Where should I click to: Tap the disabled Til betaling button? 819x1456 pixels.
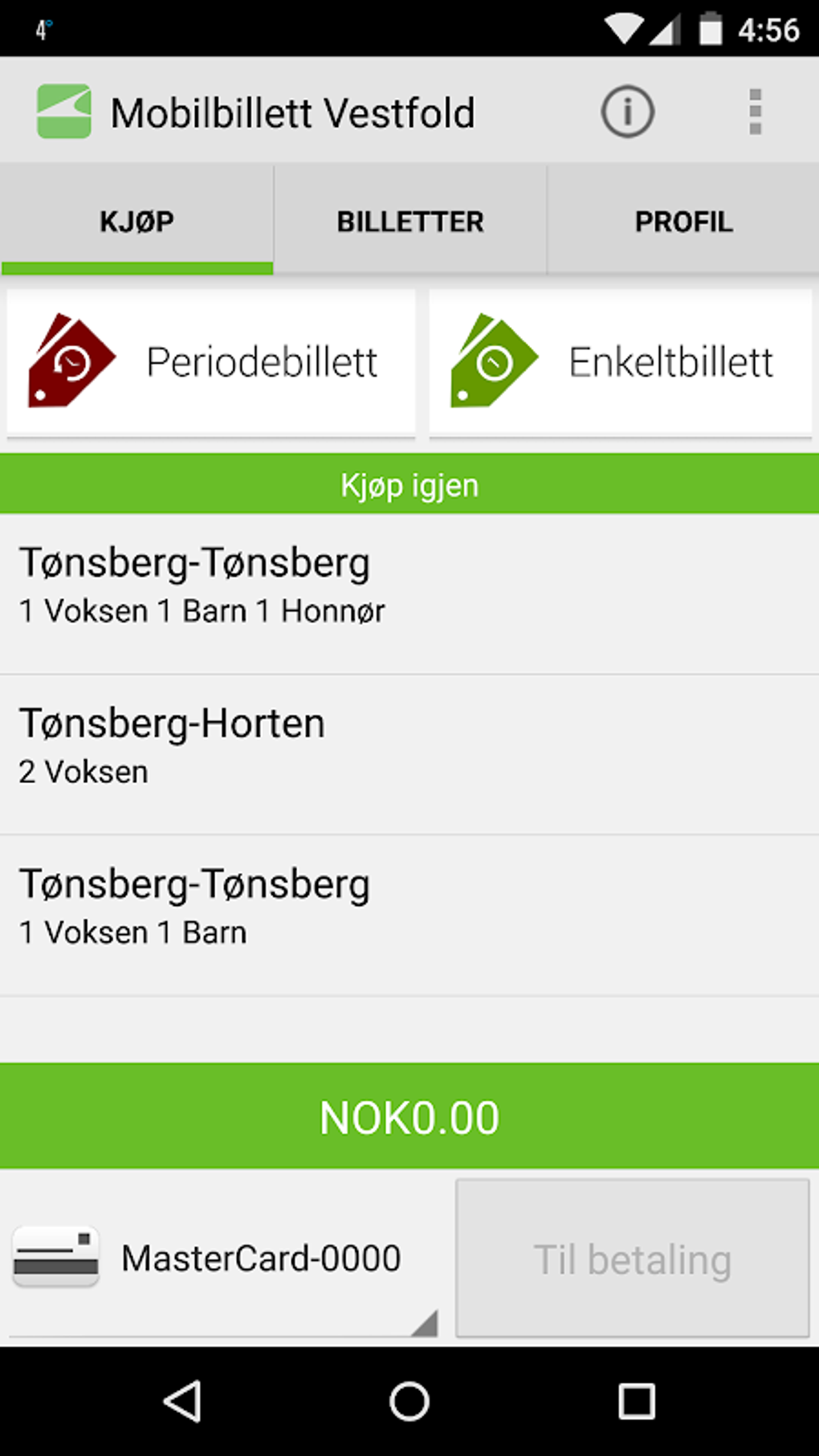(633, 1258)
